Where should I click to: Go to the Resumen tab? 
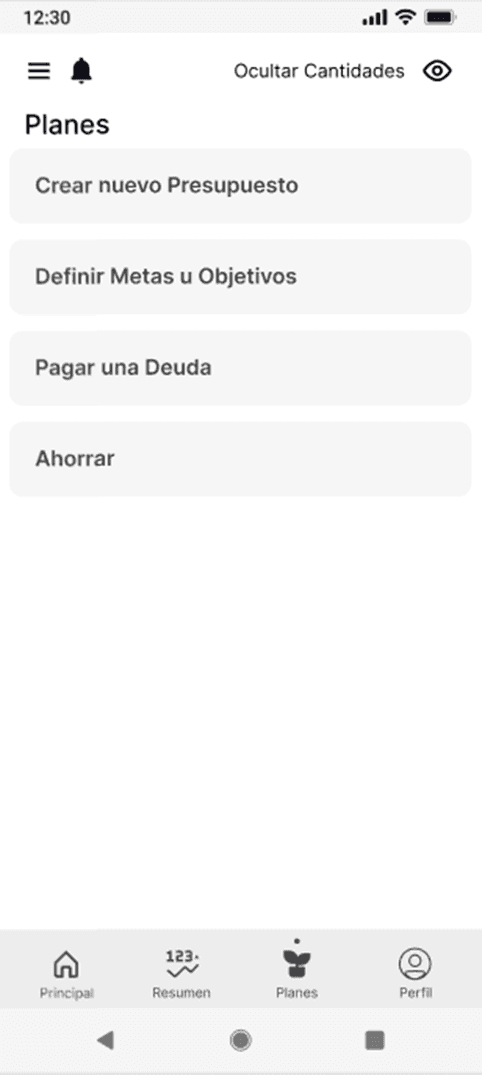(x=182, y=974)
